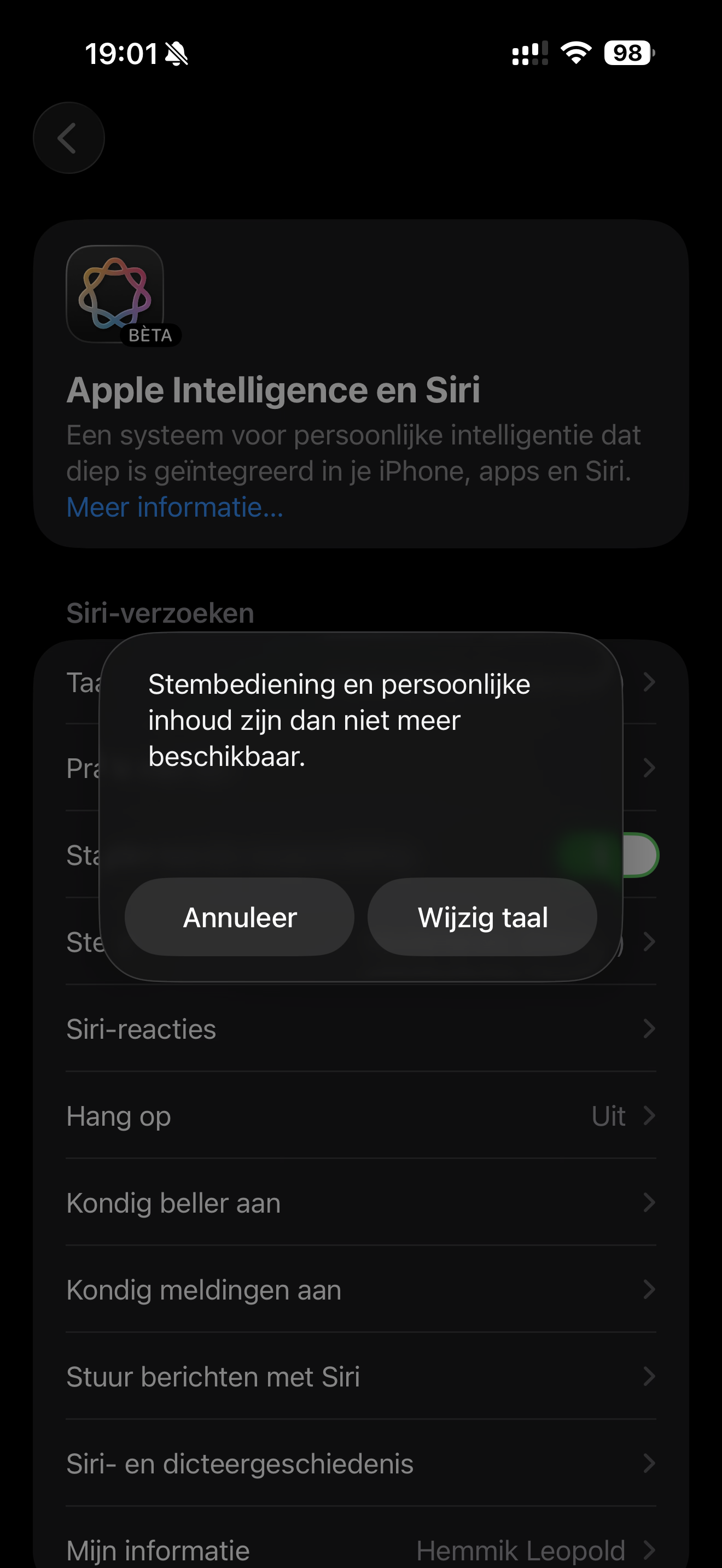
Task: Cancel the language change dialog
Action: pyautogui.click(x=239, y=917)
